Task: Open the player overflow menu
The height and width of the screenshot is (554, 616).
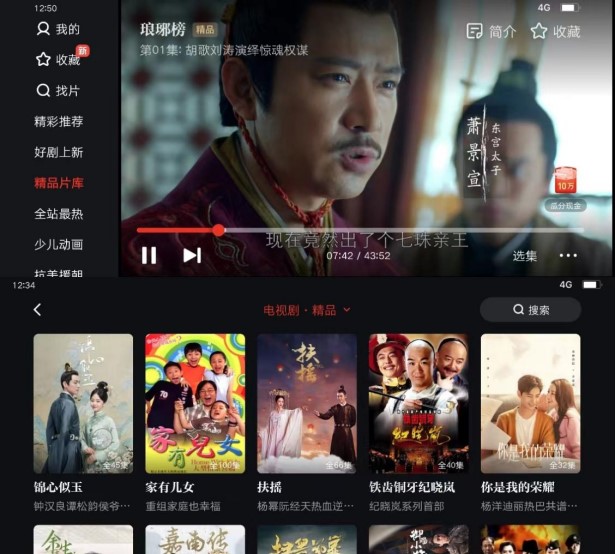Action: click(568, 256)
